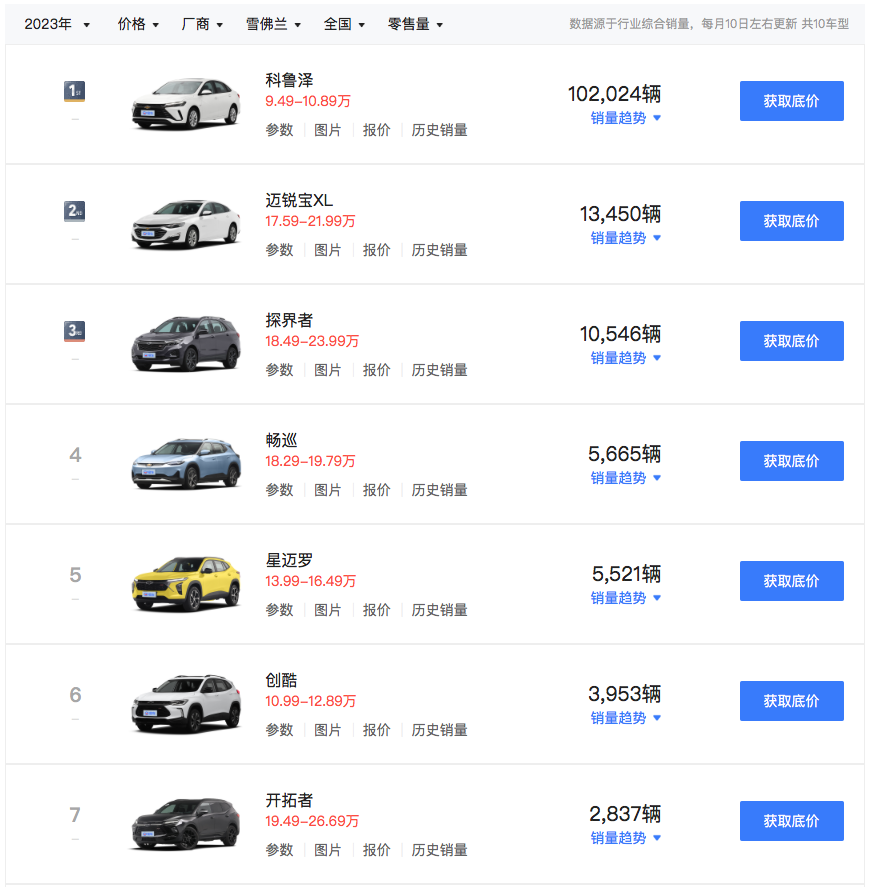Expand 销量趋势 for 科鲁泽
The image size is (869, 887).
click(625, 118)
